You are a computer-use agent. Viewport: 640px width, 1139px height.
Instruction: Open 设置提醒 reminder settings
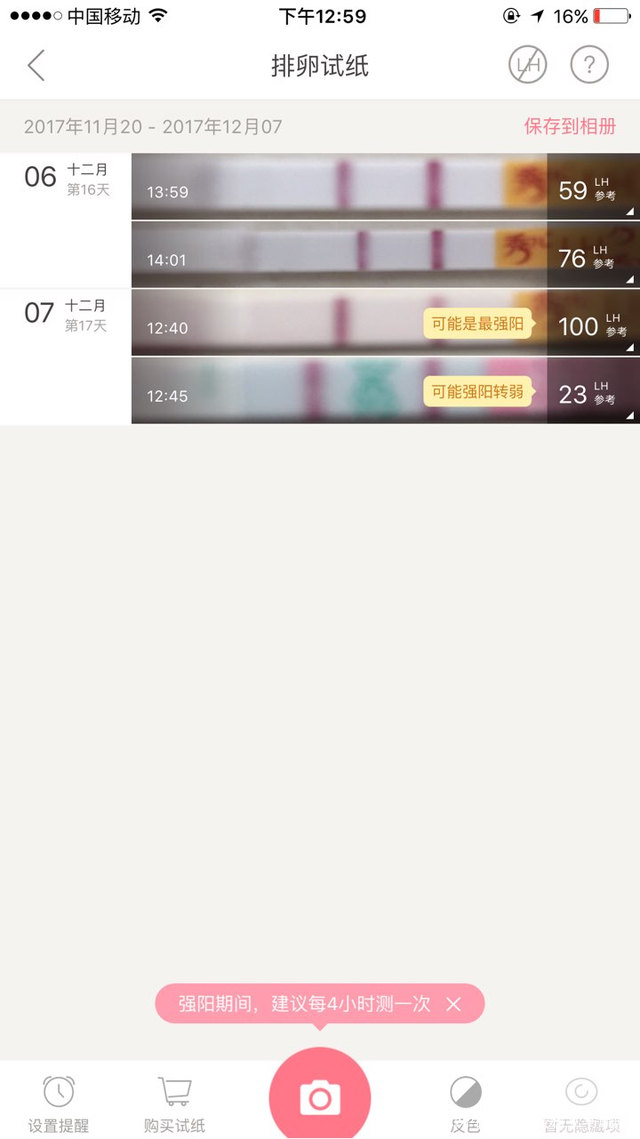coord(59,1103)
